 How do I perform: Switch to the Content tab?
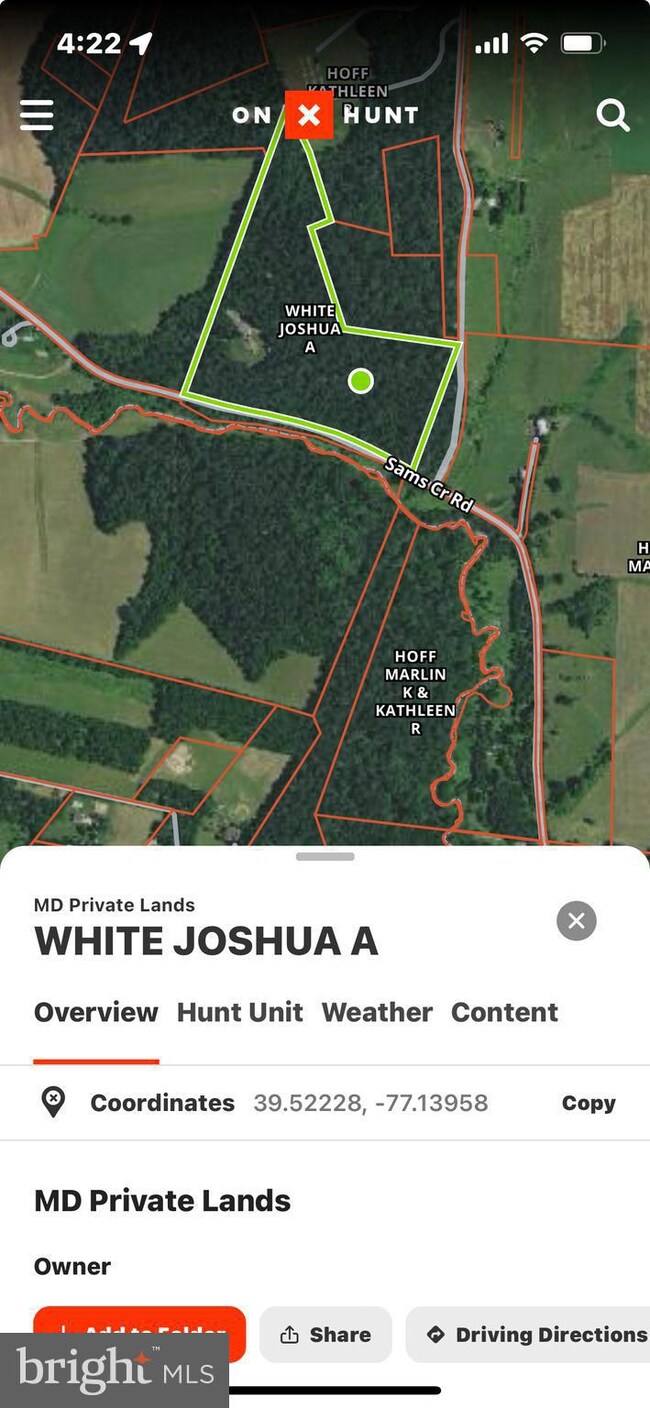point(504,1012)
